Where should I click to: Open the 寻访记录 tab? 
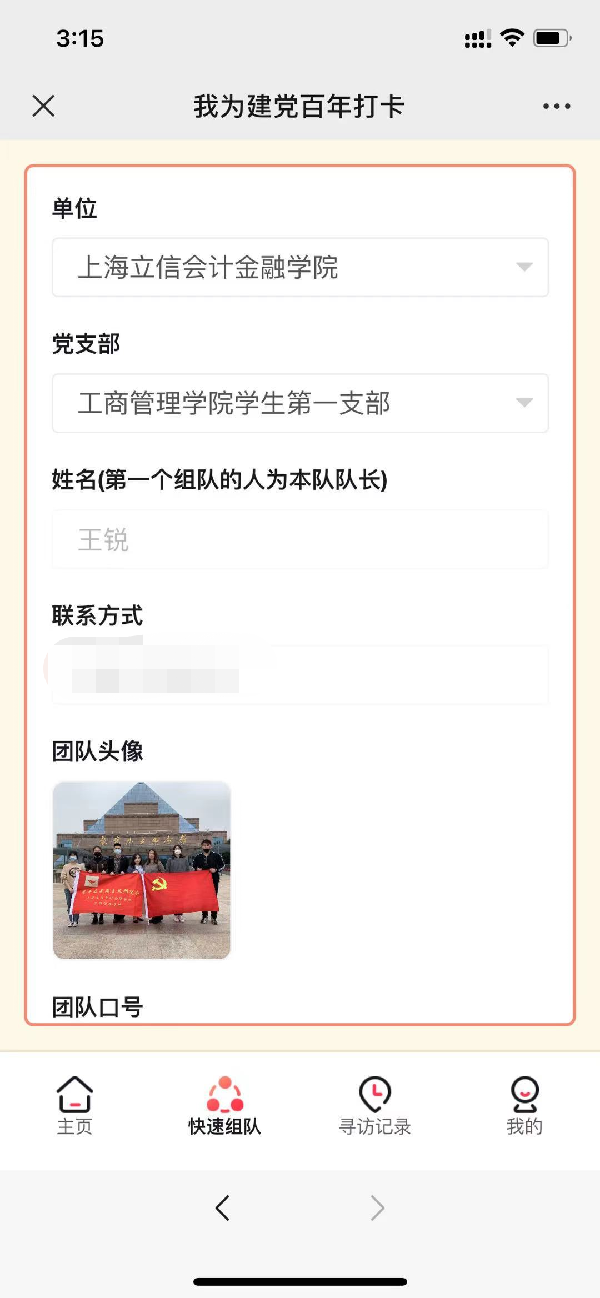tap(375, 1106)
